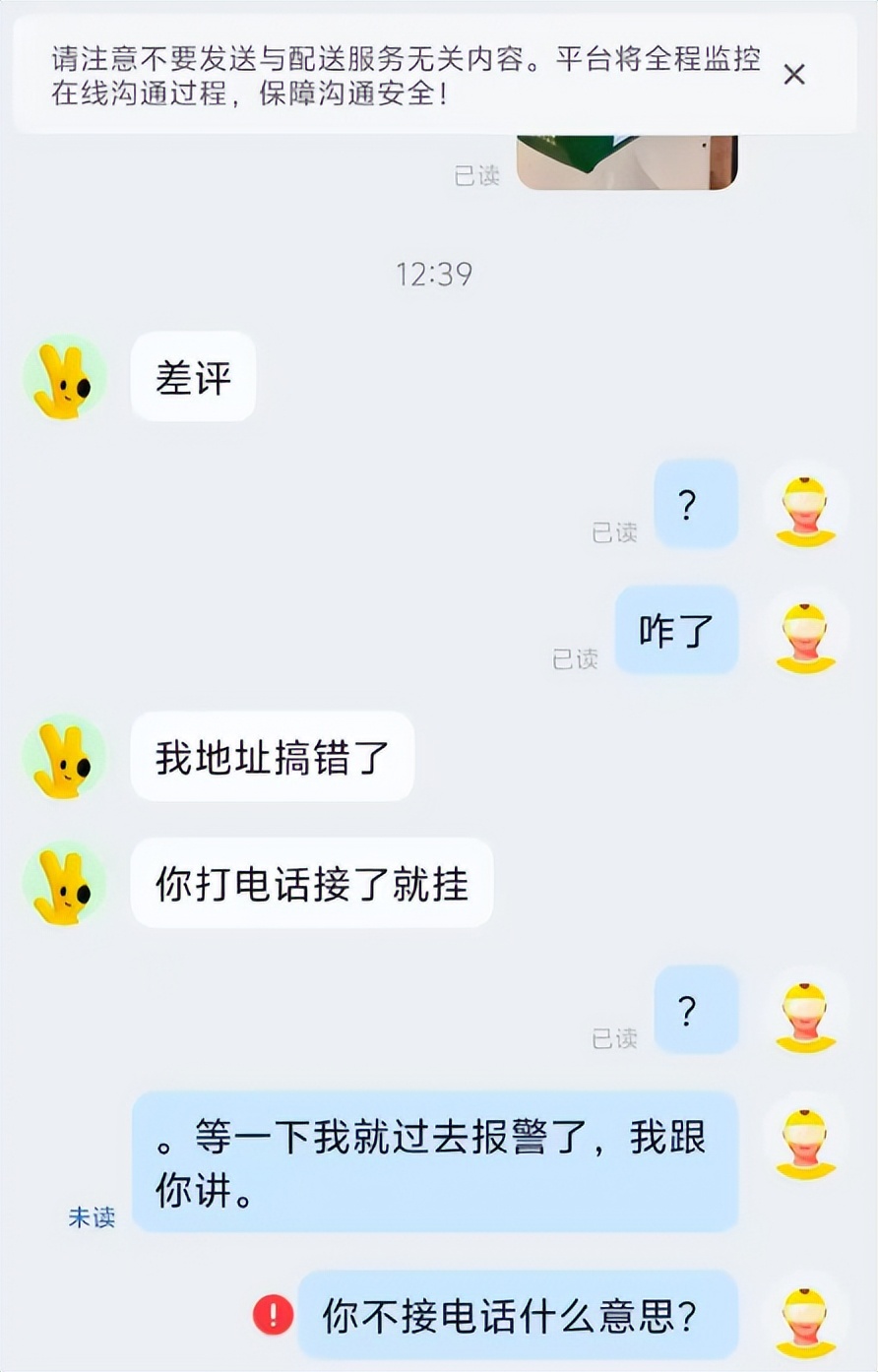
Task: Open the sent photo above the 12:39 timestamp
Action: (626, 162)
